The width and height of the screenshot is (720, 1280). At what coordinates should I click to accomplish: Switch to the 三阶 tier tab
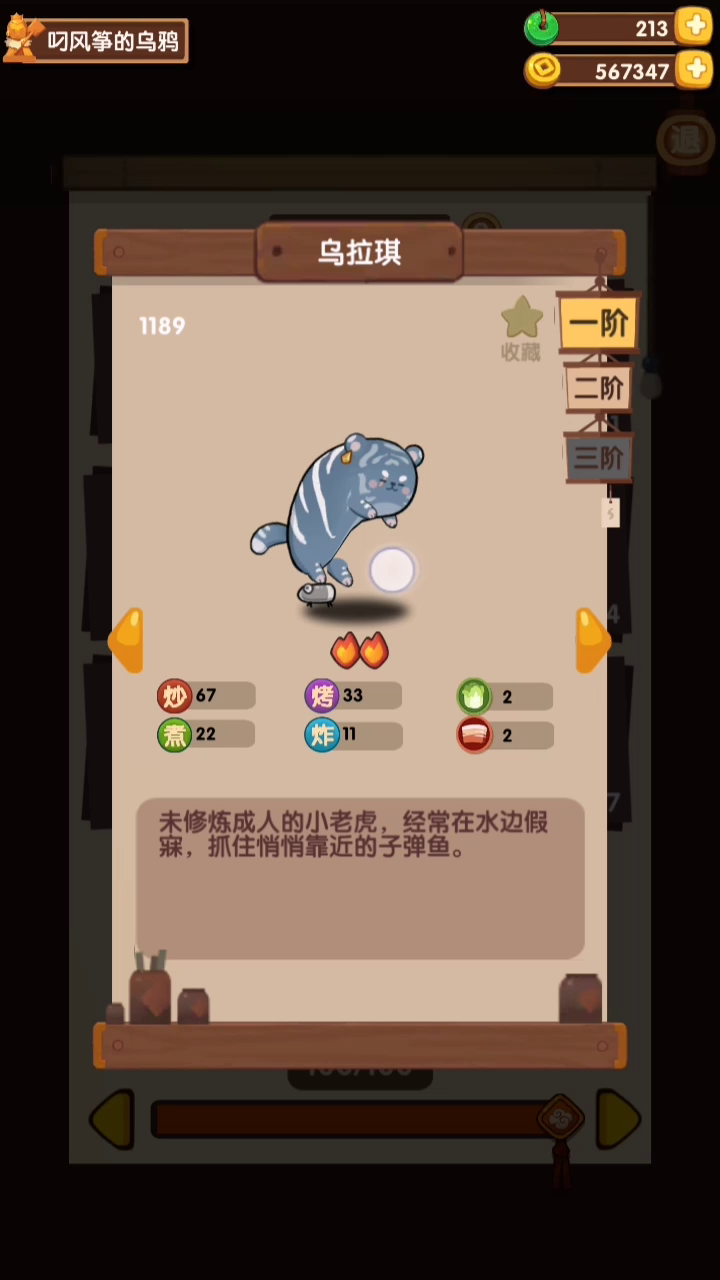pos(598,458)
